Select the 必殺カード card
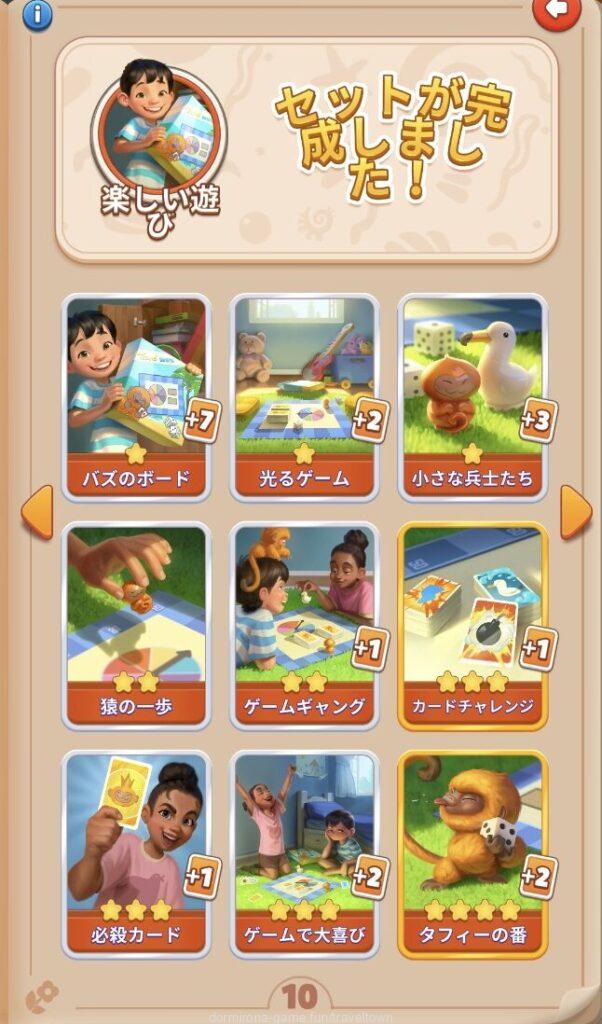This screenshot has width=602, height=1024. click(137, 853)
